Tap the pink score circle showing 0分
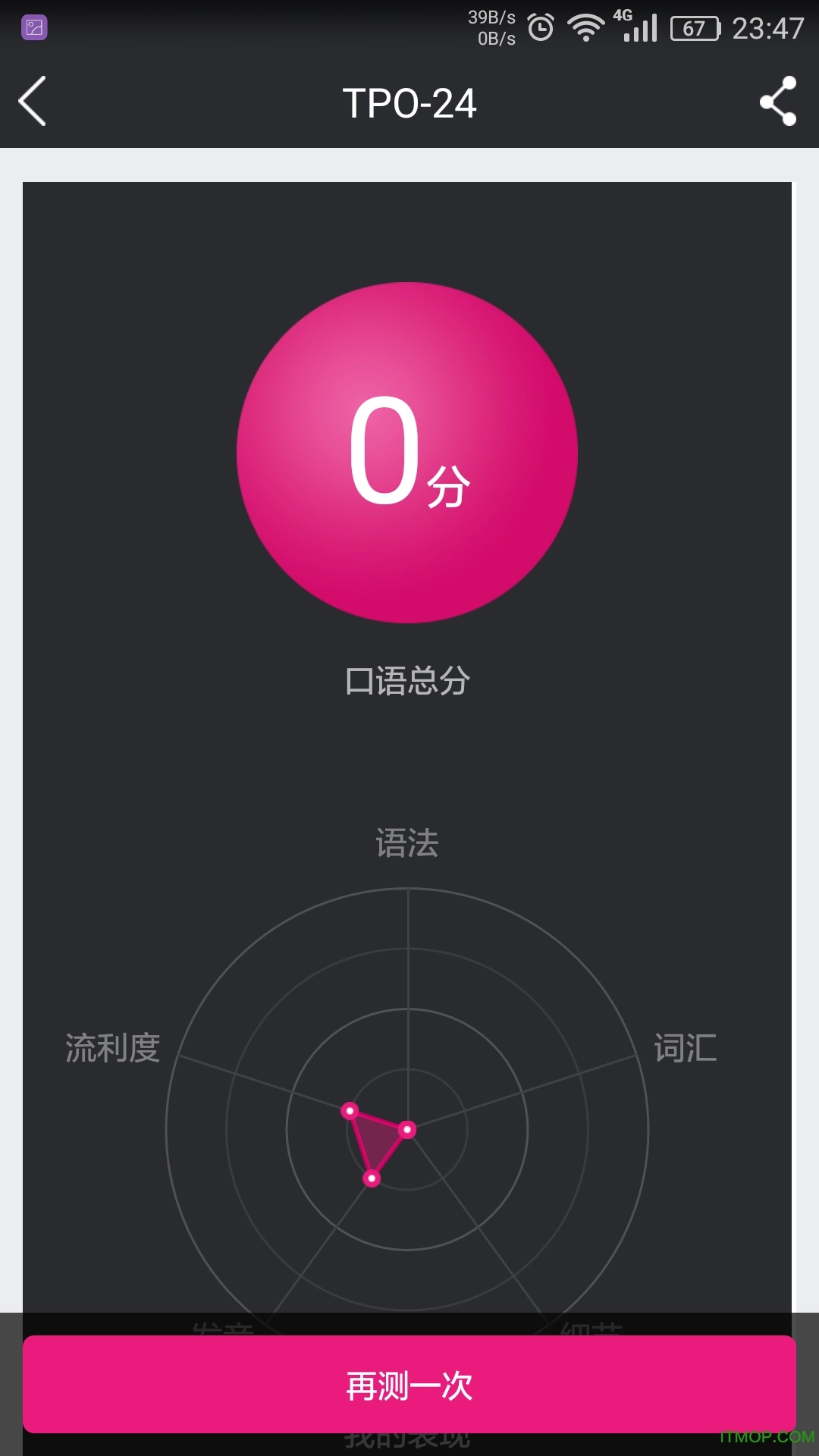Image resolution: width=819 pixels, height=1456 pixels. (409, 451)
